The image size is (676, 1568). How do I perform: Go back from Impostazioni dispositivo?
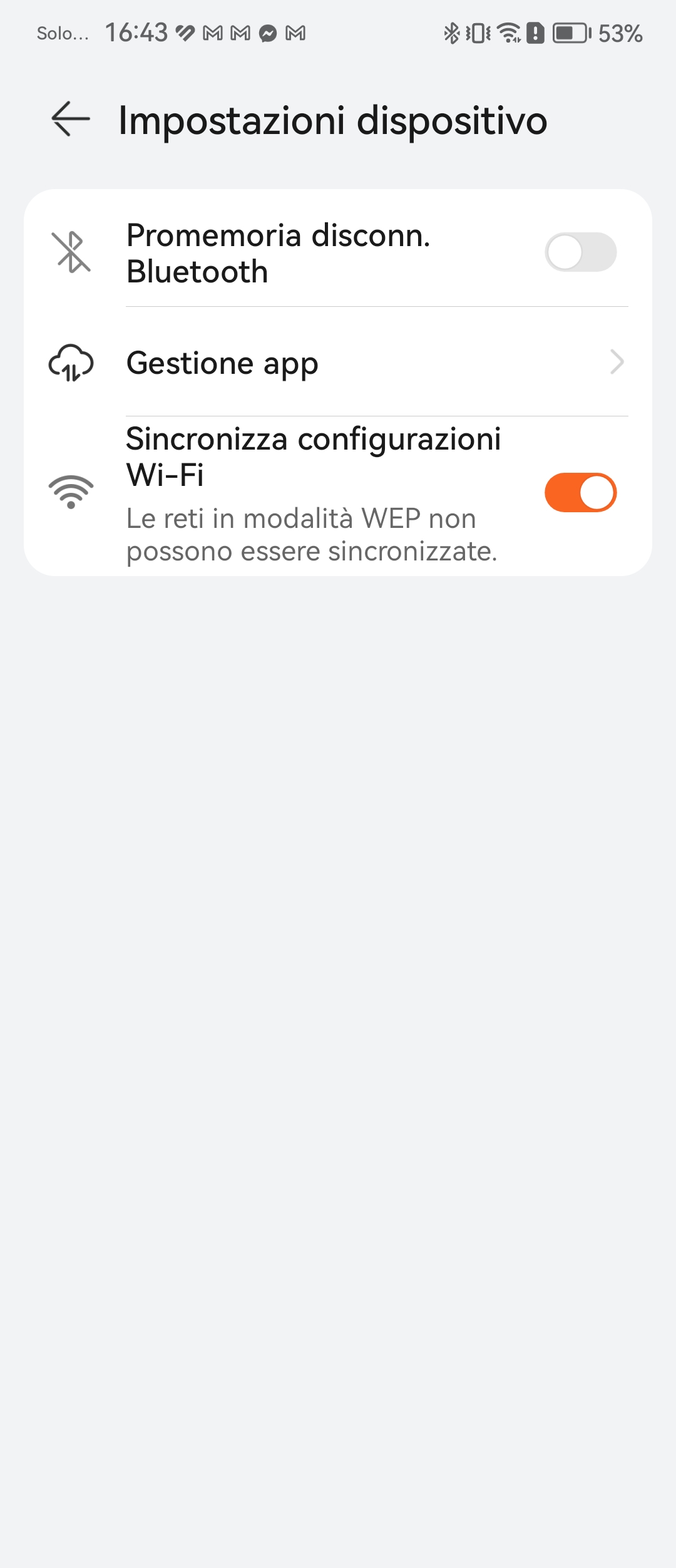[70, 119]
